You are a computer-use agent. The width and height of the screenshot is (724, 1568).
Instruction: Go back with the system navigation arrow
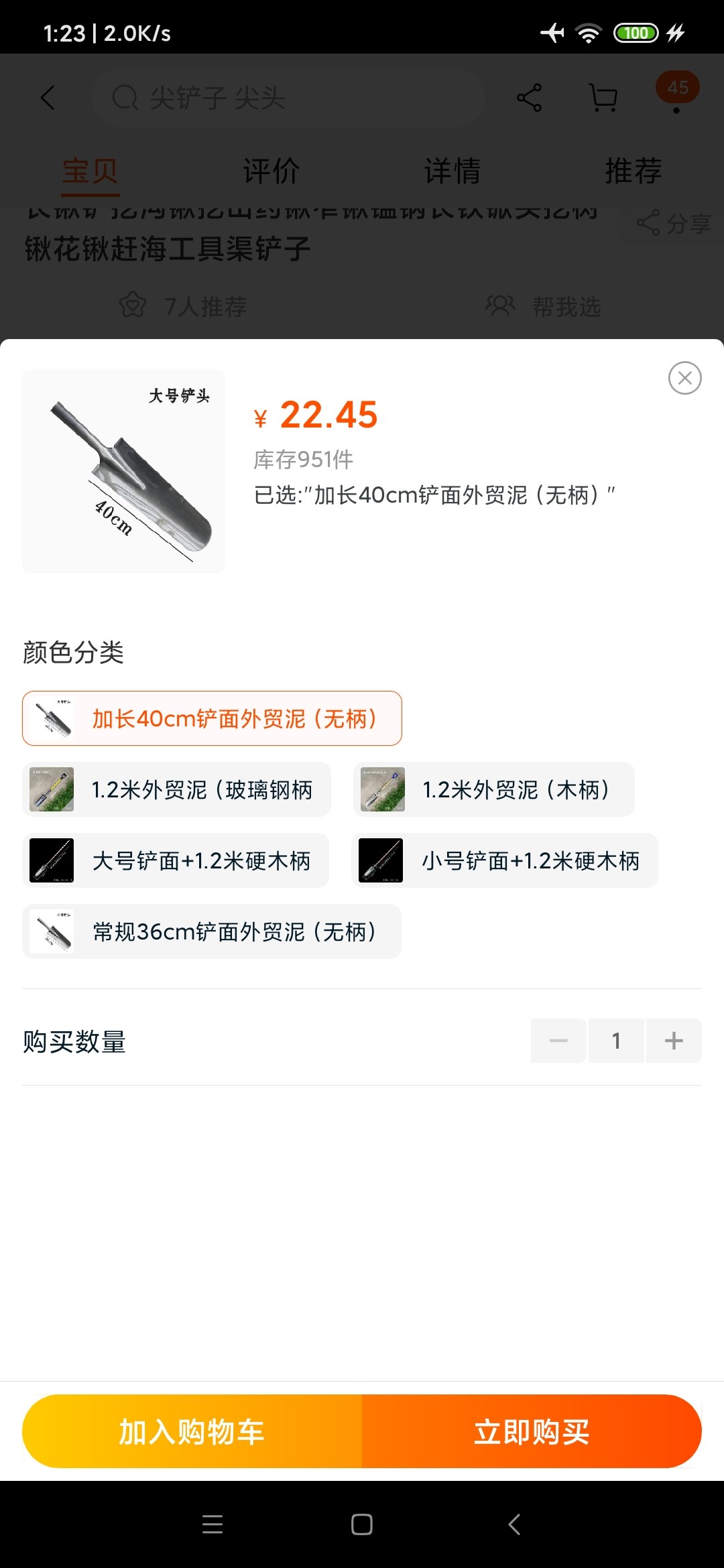pos(514,1524)
